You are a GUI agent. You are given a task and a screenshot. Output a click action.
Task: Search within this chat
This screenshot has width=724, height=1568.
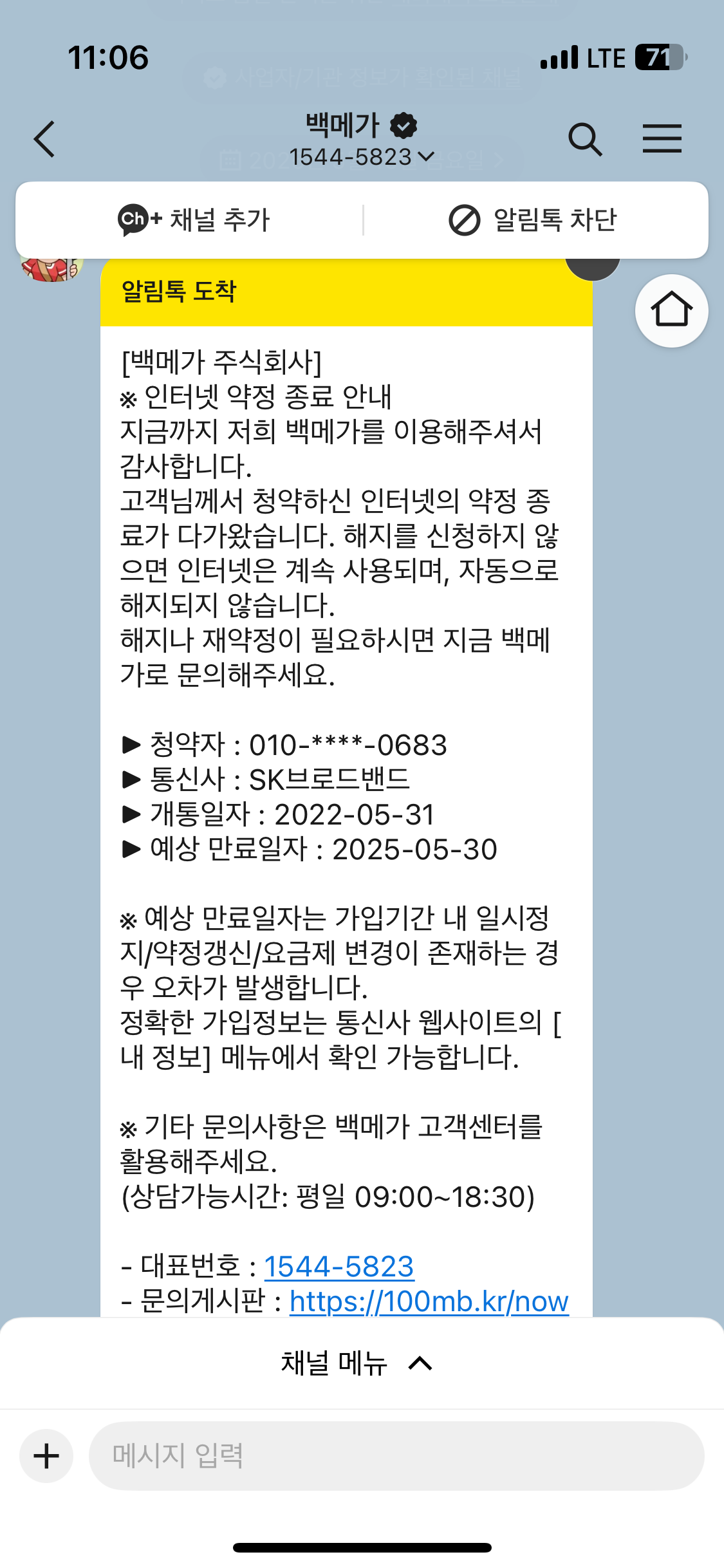[584, 139]
